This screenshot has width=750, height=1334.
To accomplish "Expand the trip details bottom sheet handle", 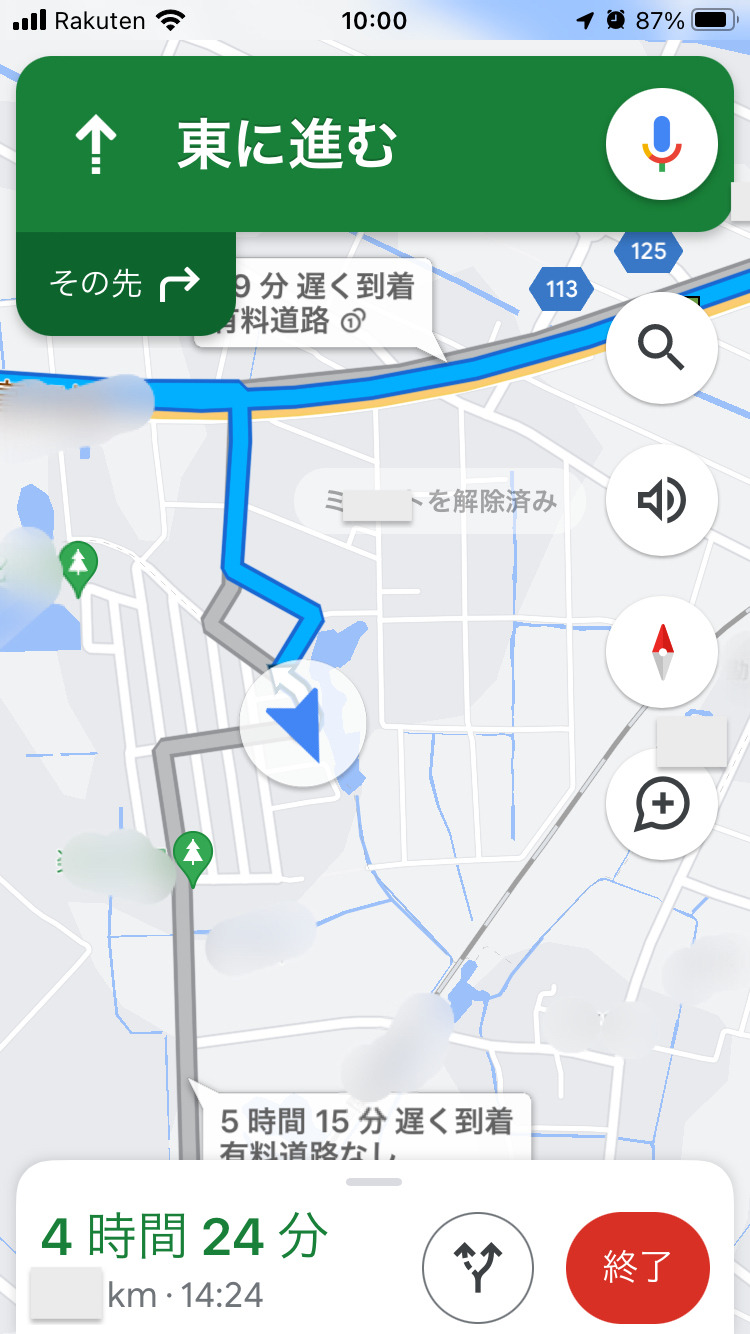I will [374, 1182].
